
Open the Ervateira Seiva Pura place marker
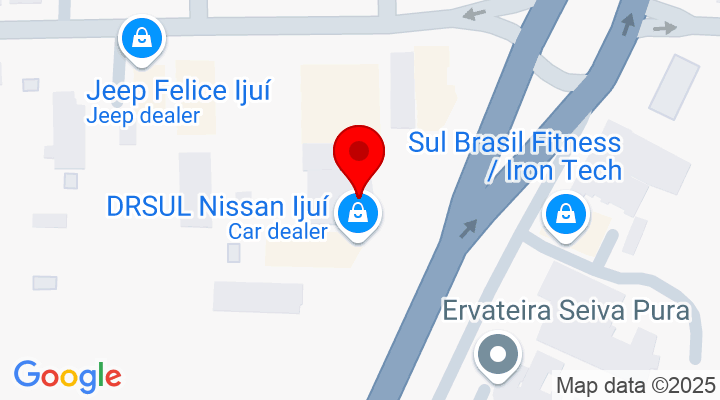click(497, 355)
